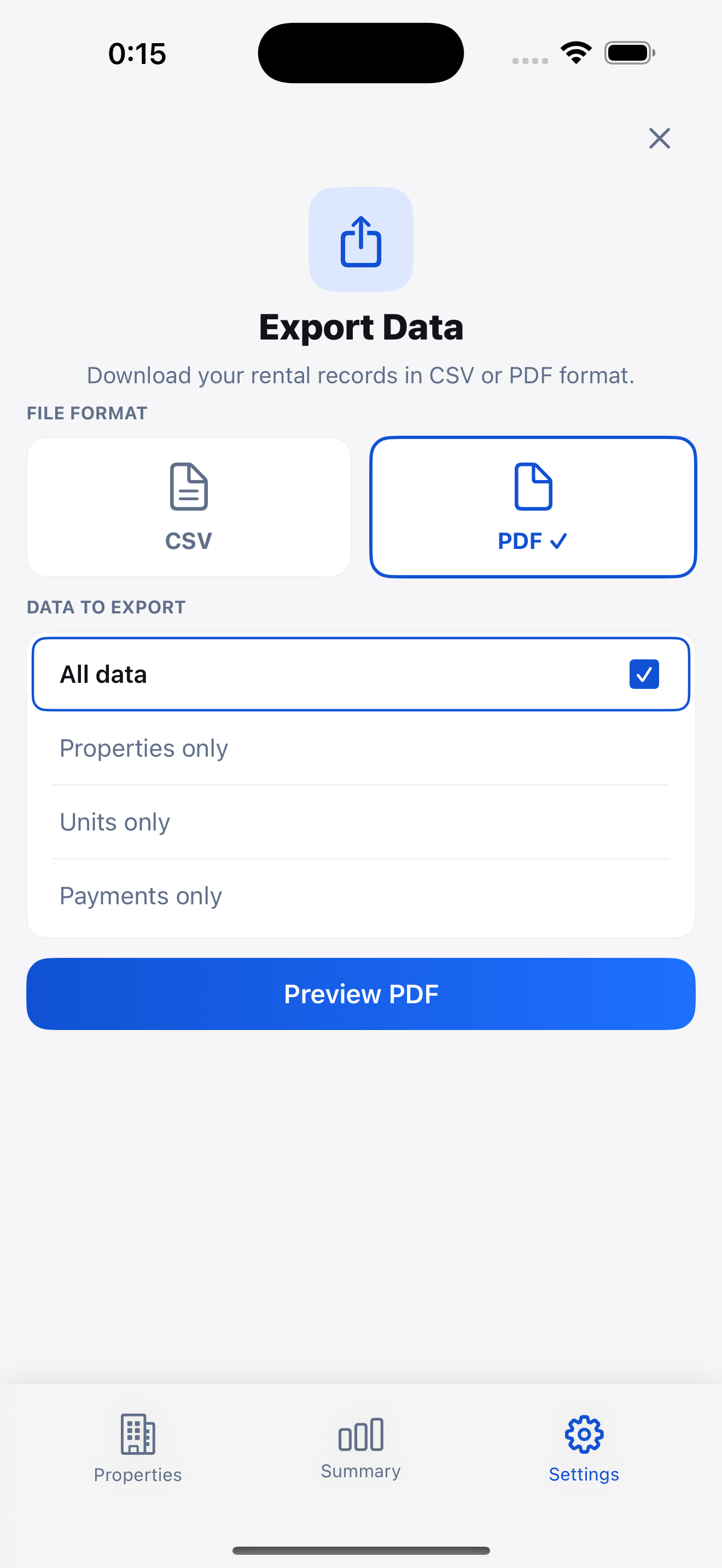Select the Properties only export option
The image size is (722, 1568).
360,748
